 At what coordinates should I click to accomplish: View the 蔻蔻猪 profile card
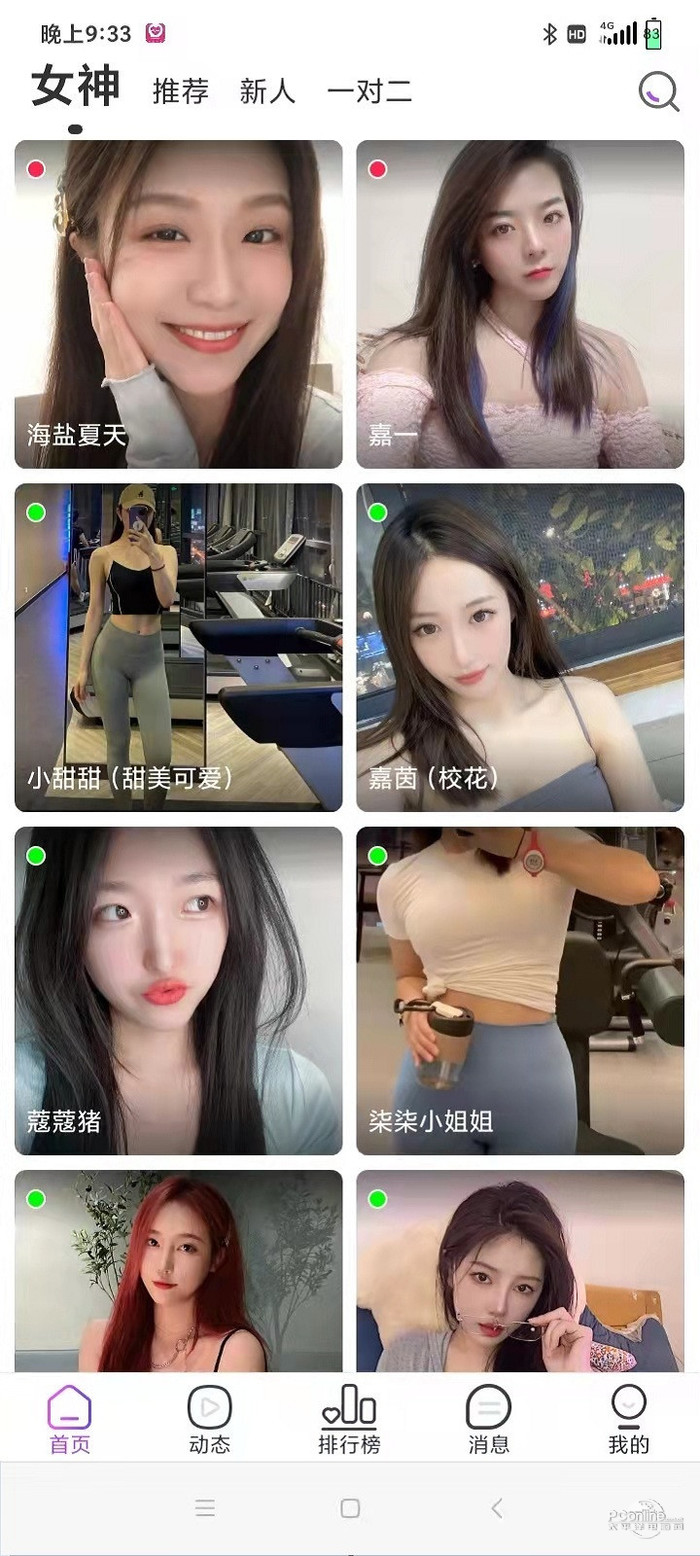pyautogui.click(x=178, y=990)
